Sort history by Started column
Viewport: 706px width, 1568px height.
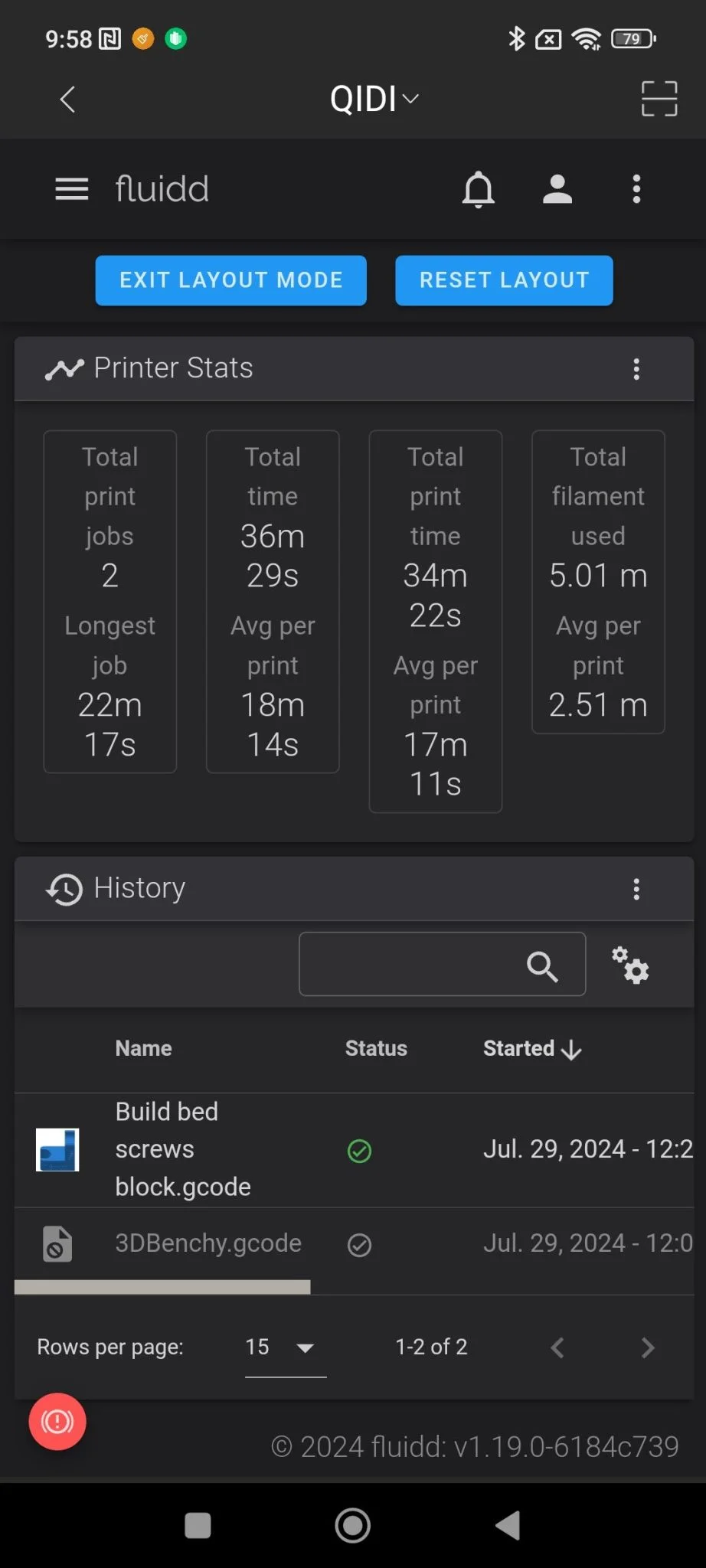pos(532,1049)
